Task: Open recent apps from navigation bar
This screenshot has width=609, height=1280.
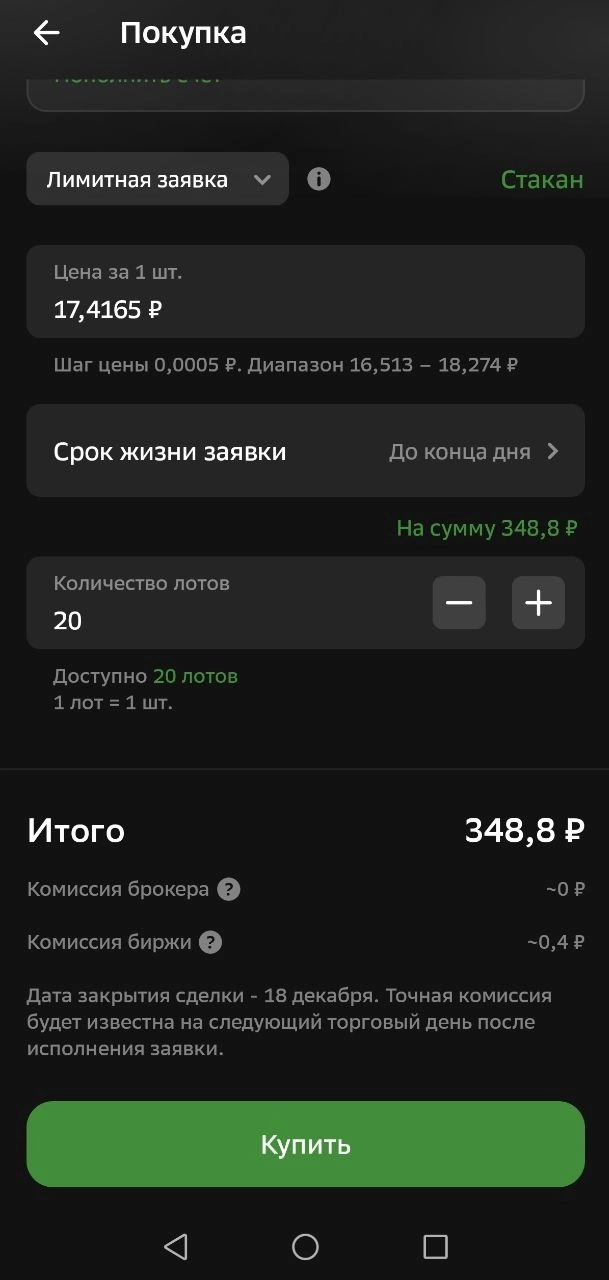Action: tap(435, 1246)
